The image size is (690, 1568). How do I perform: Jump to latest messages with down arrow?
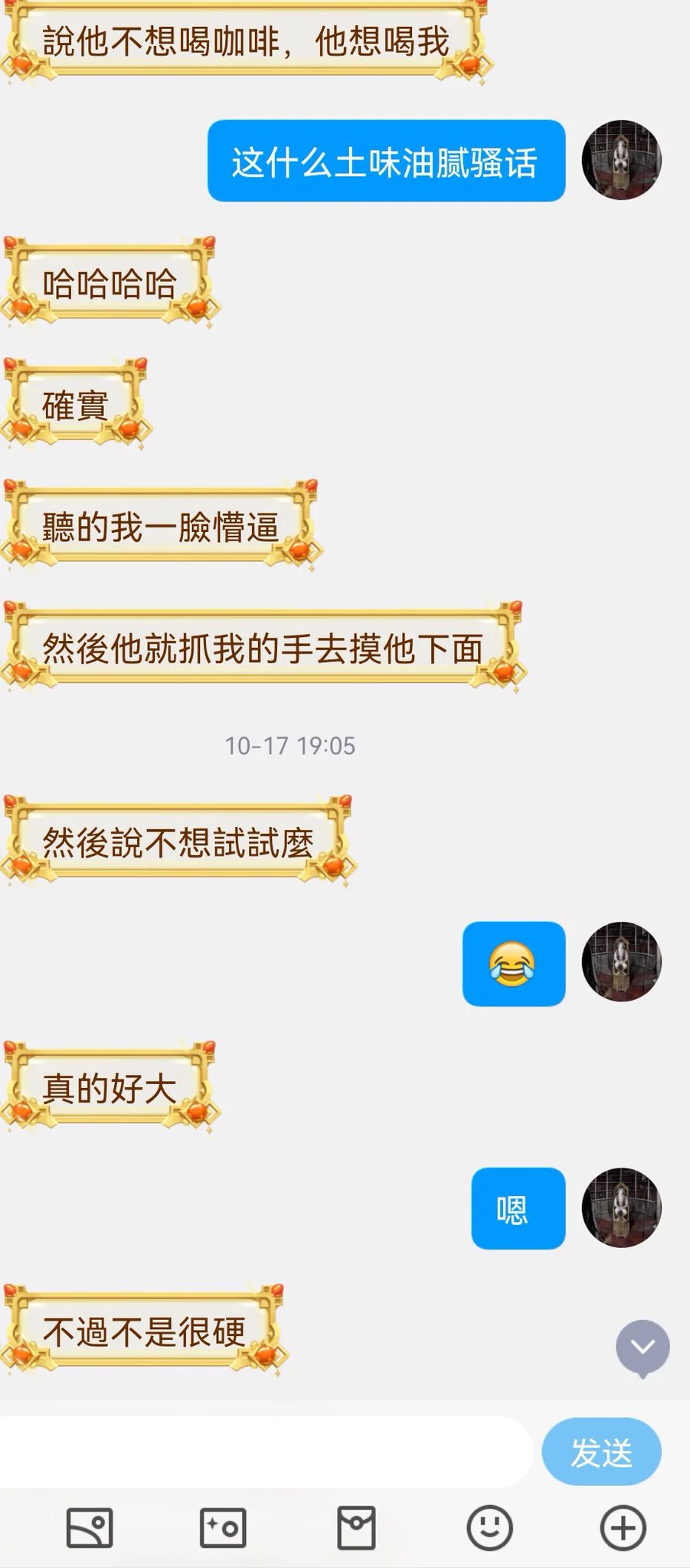pyautogui.click(x=643, y=1347)
